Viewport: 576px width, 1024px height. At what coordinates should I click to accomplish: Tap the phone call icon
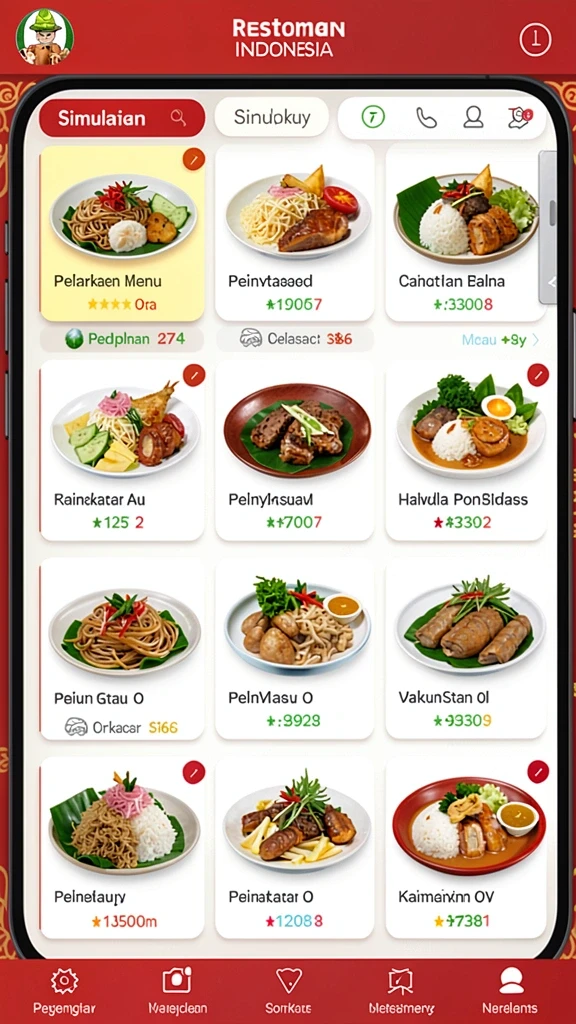pyautogui.click(x=426, y=118)
